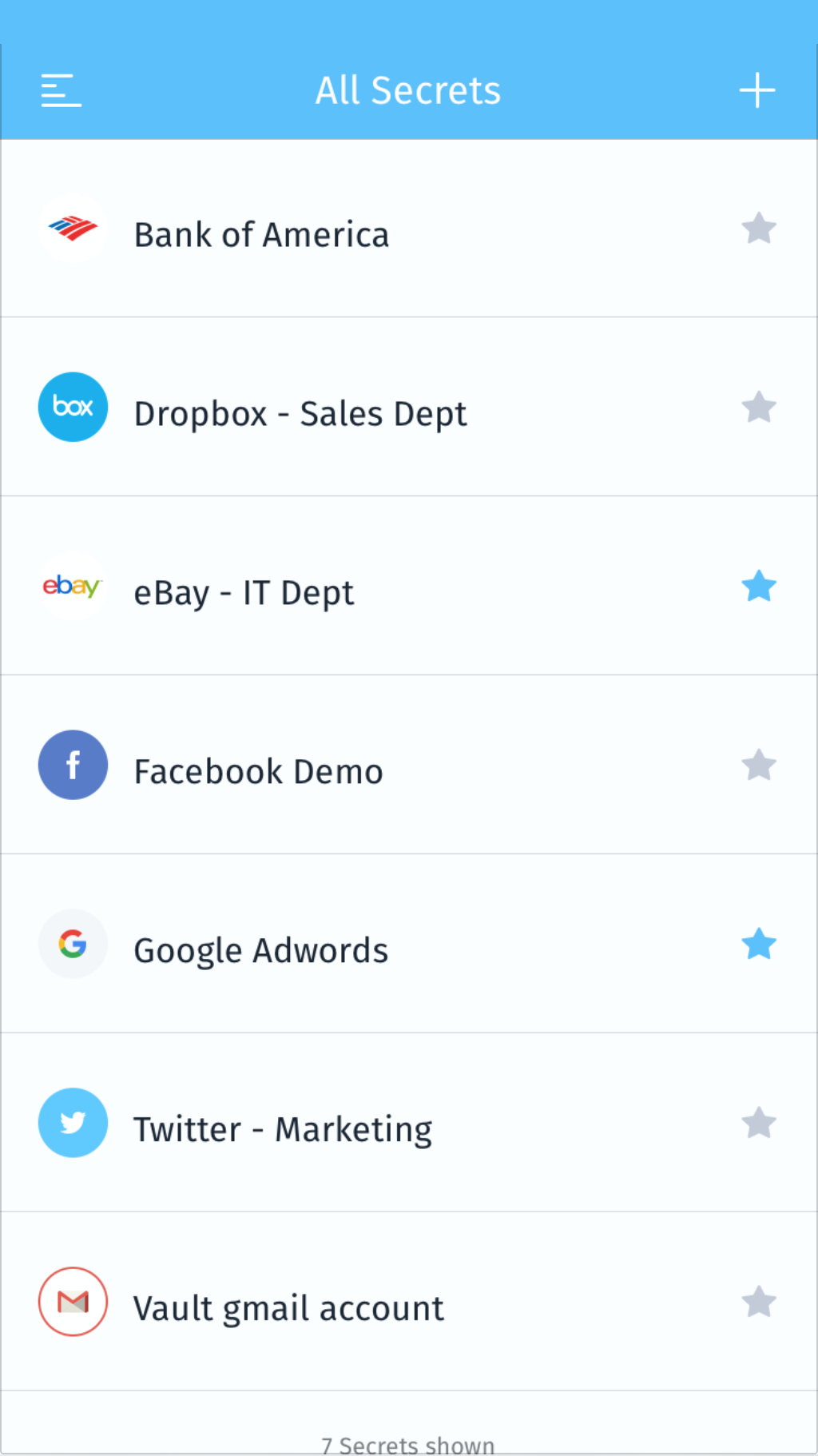Click the Twitter bird icon
This screenshot has height=1456, width=818.
click(73, 1123)
